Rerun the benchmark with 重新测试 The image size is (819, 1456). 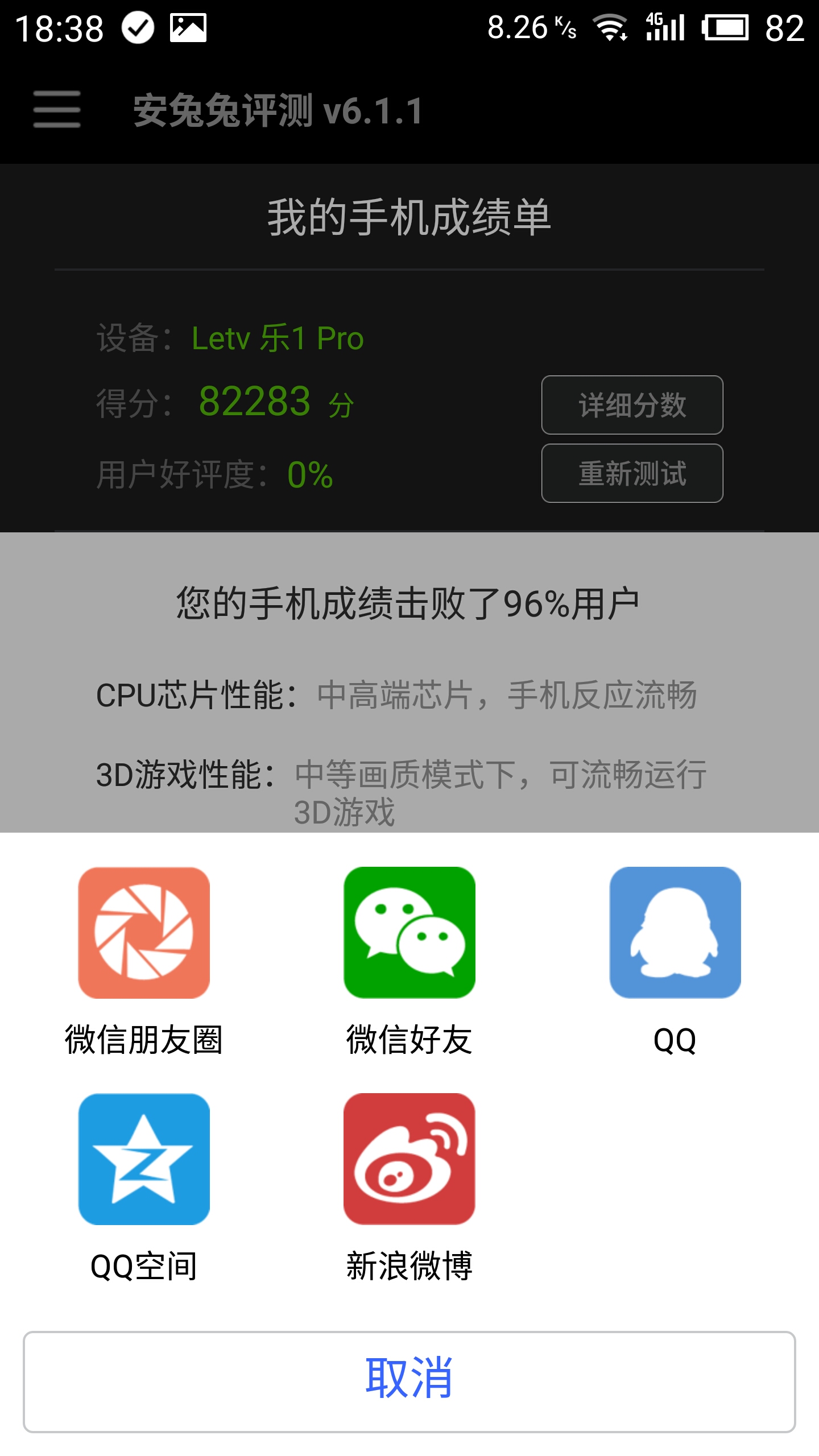tap(632, 473)
